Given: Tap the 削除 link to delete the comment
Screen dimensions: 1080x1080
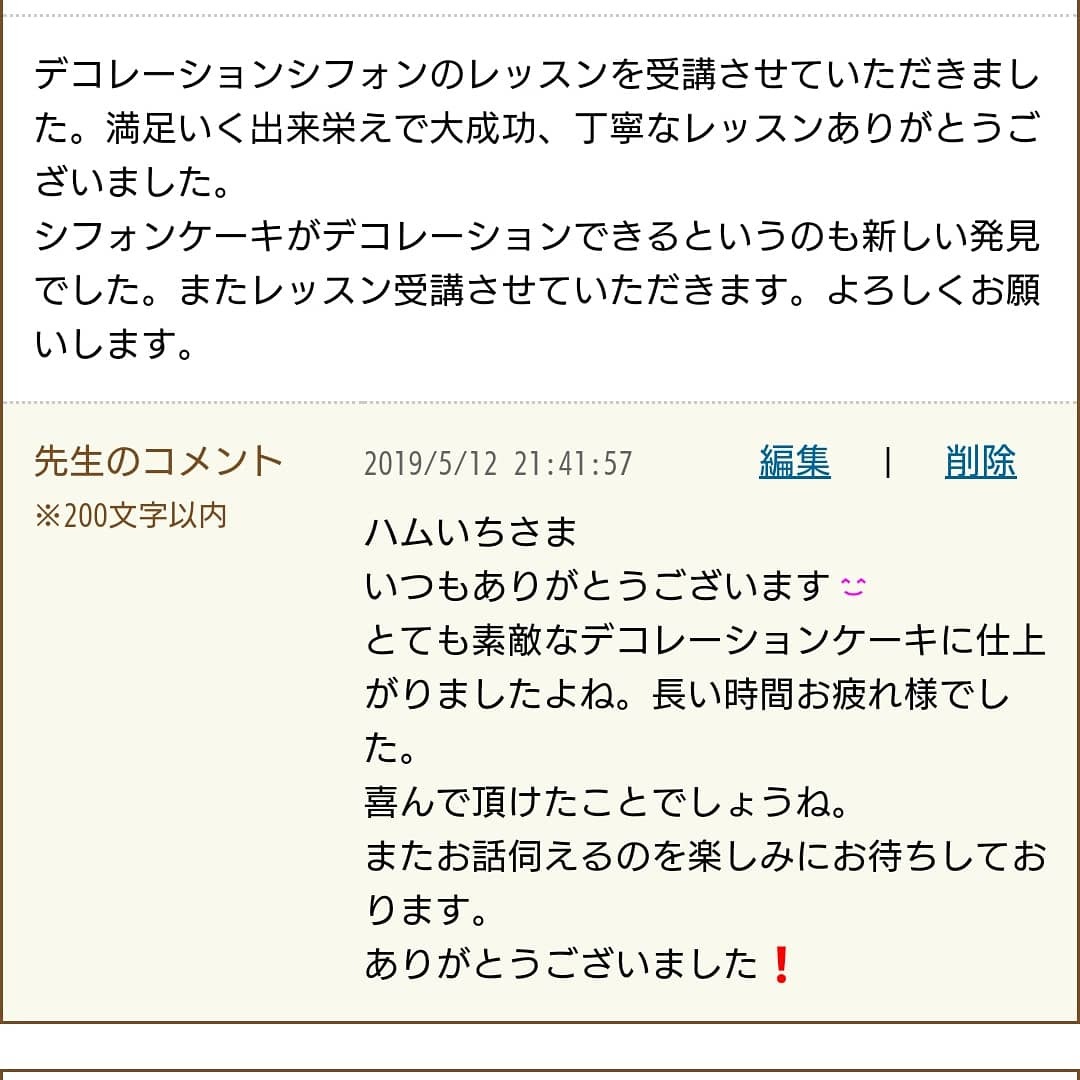Looking at the screenshot, I should 980,462.
